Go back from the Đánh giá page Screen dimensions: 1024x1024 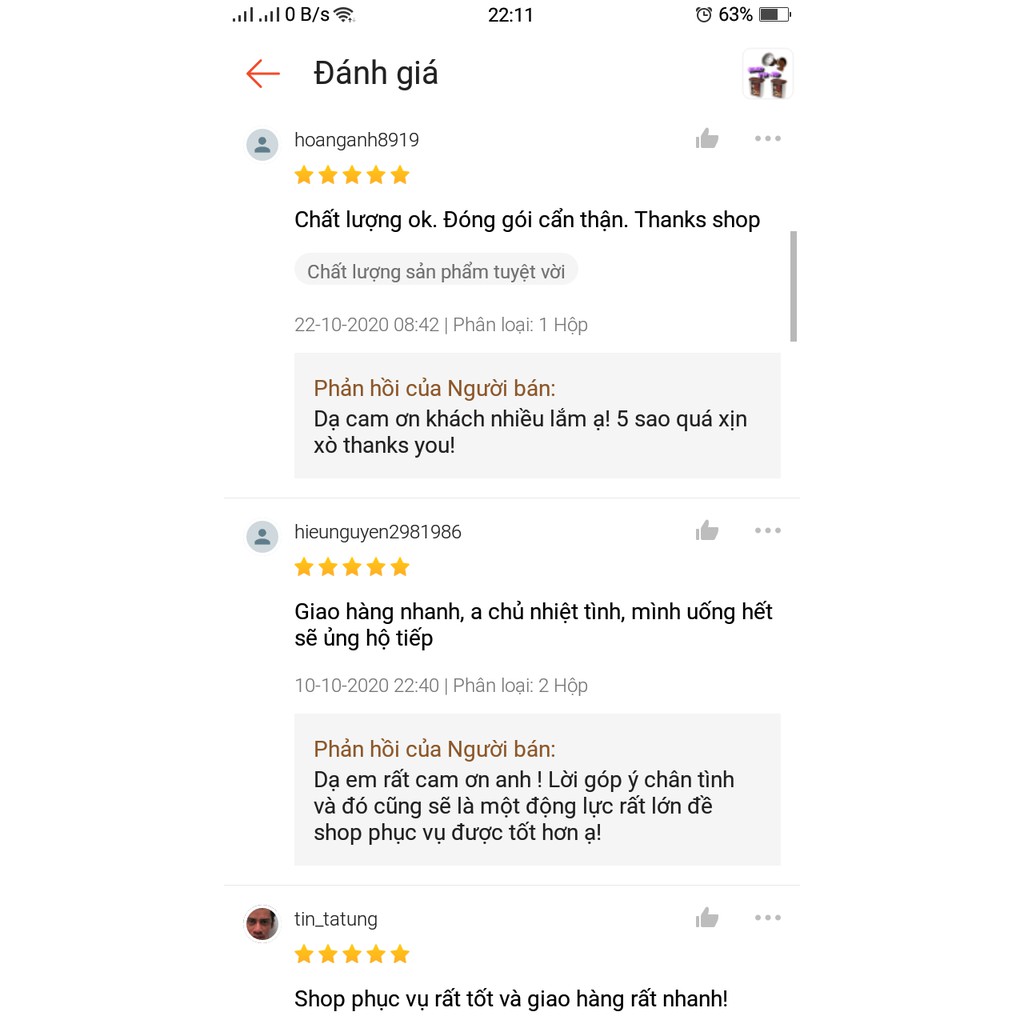[263, 73]
